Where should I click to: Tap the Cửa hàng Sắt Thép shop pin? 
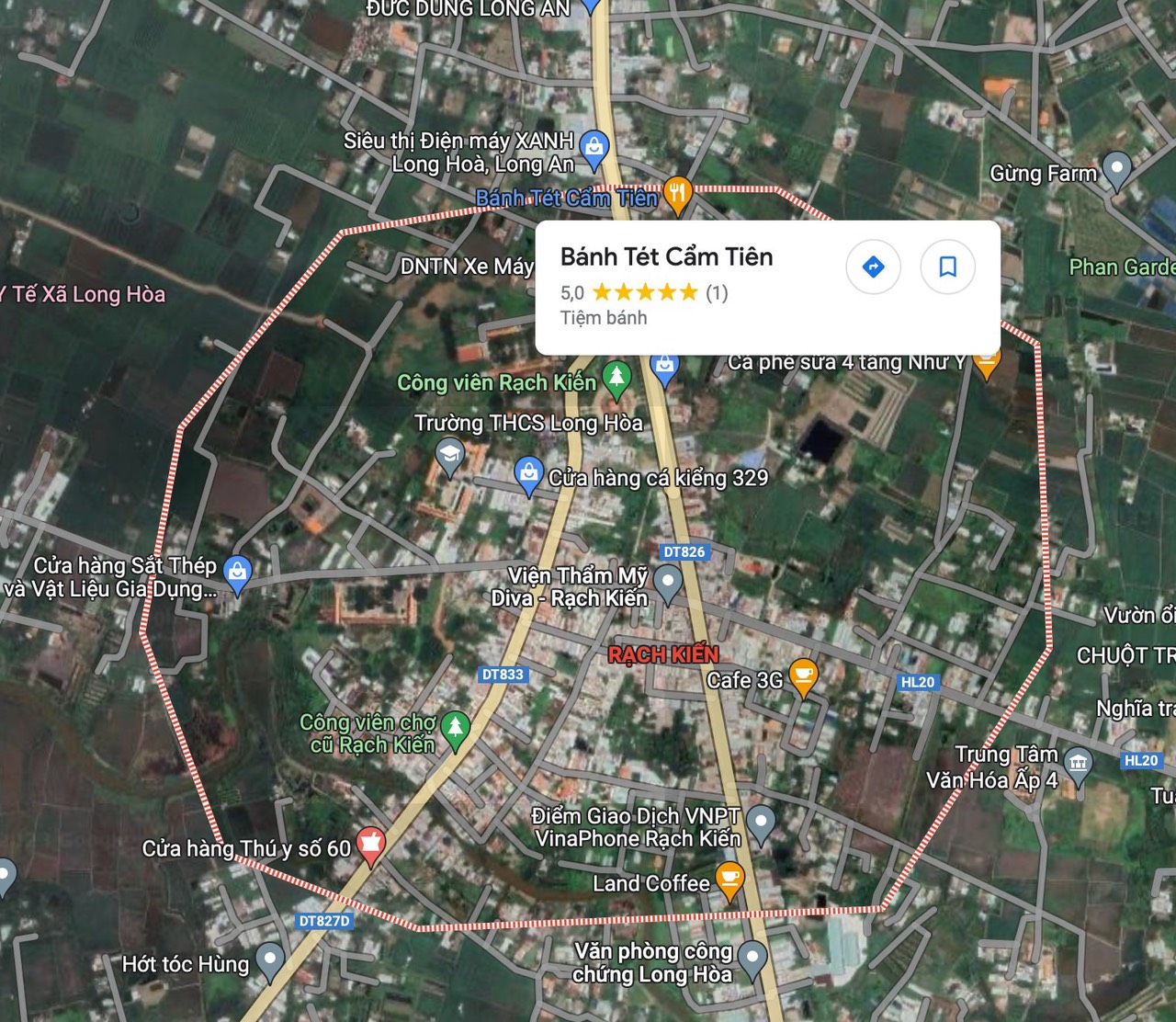[238, 573]
